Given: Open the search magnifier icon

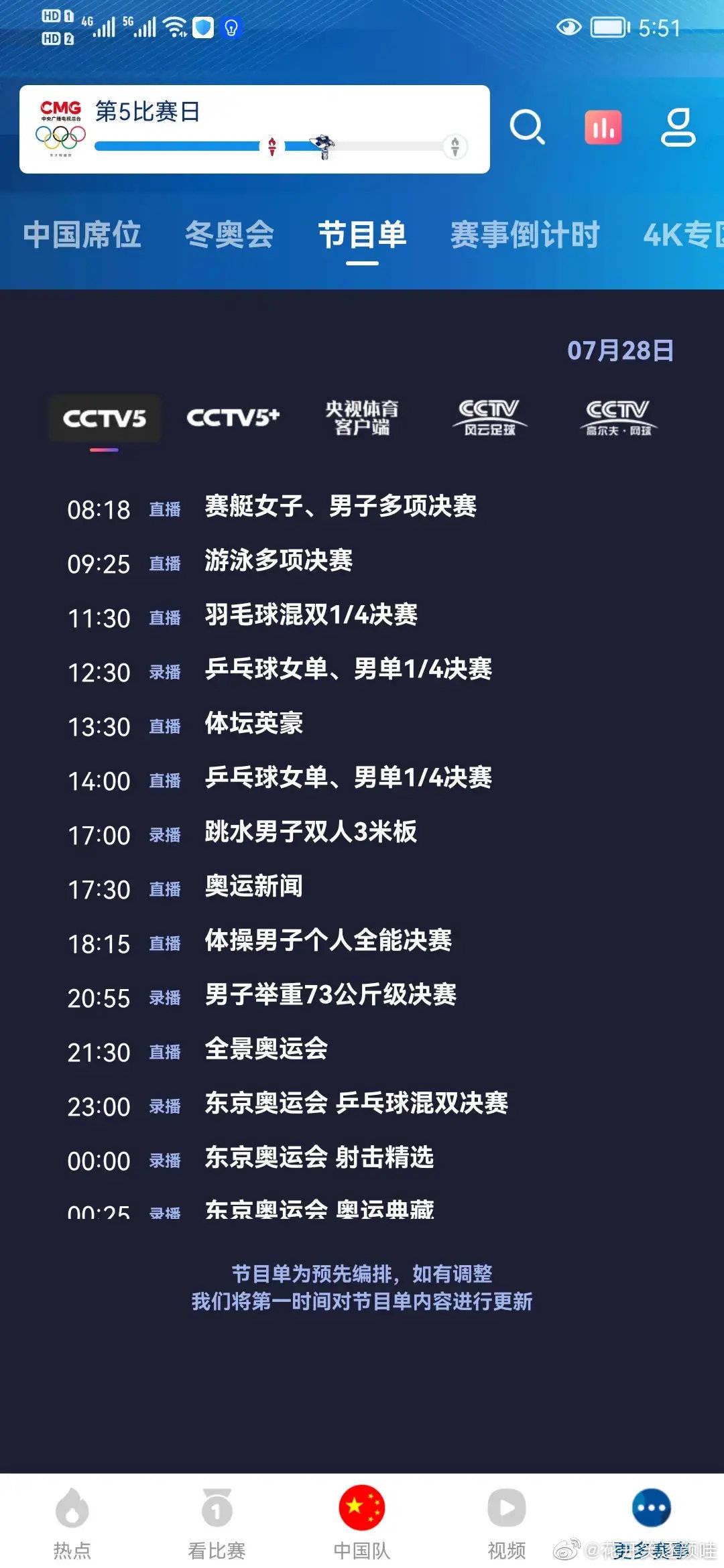Looking at the screenshot, I should click(x=527, y=127).
